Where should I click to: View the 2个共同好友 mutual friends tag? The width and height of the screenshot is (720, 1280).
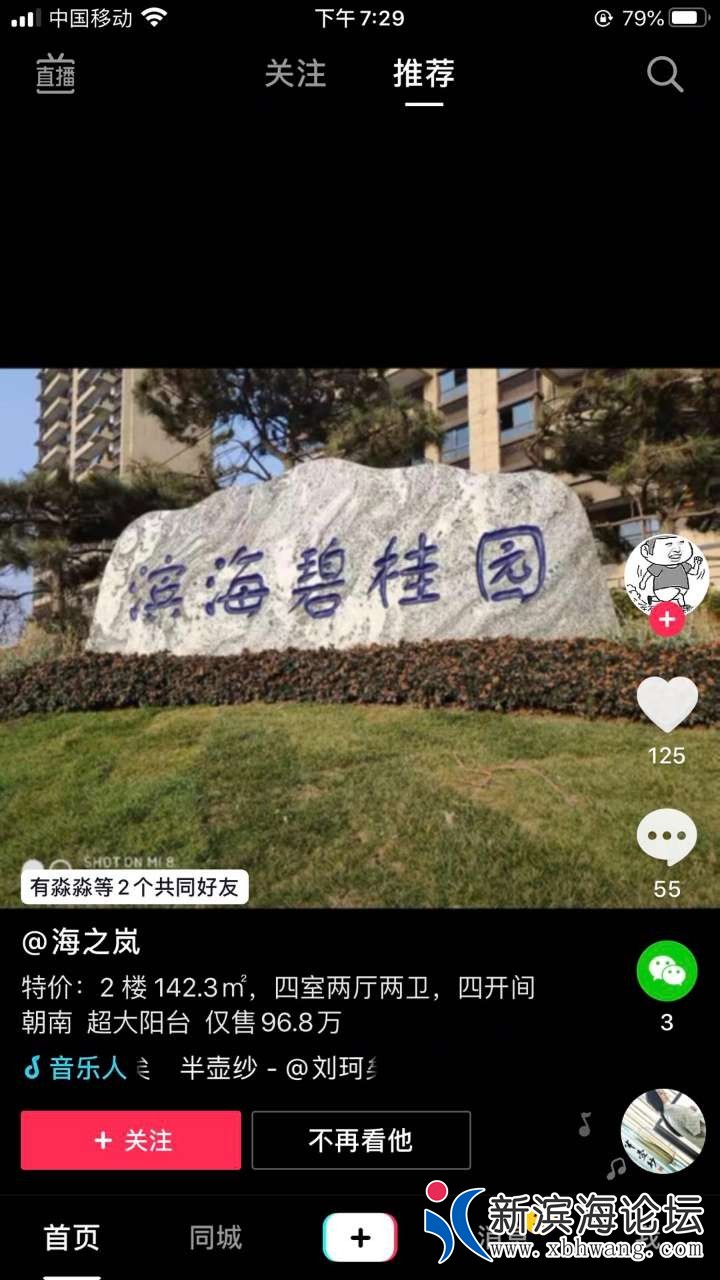(x=135, y=887)
